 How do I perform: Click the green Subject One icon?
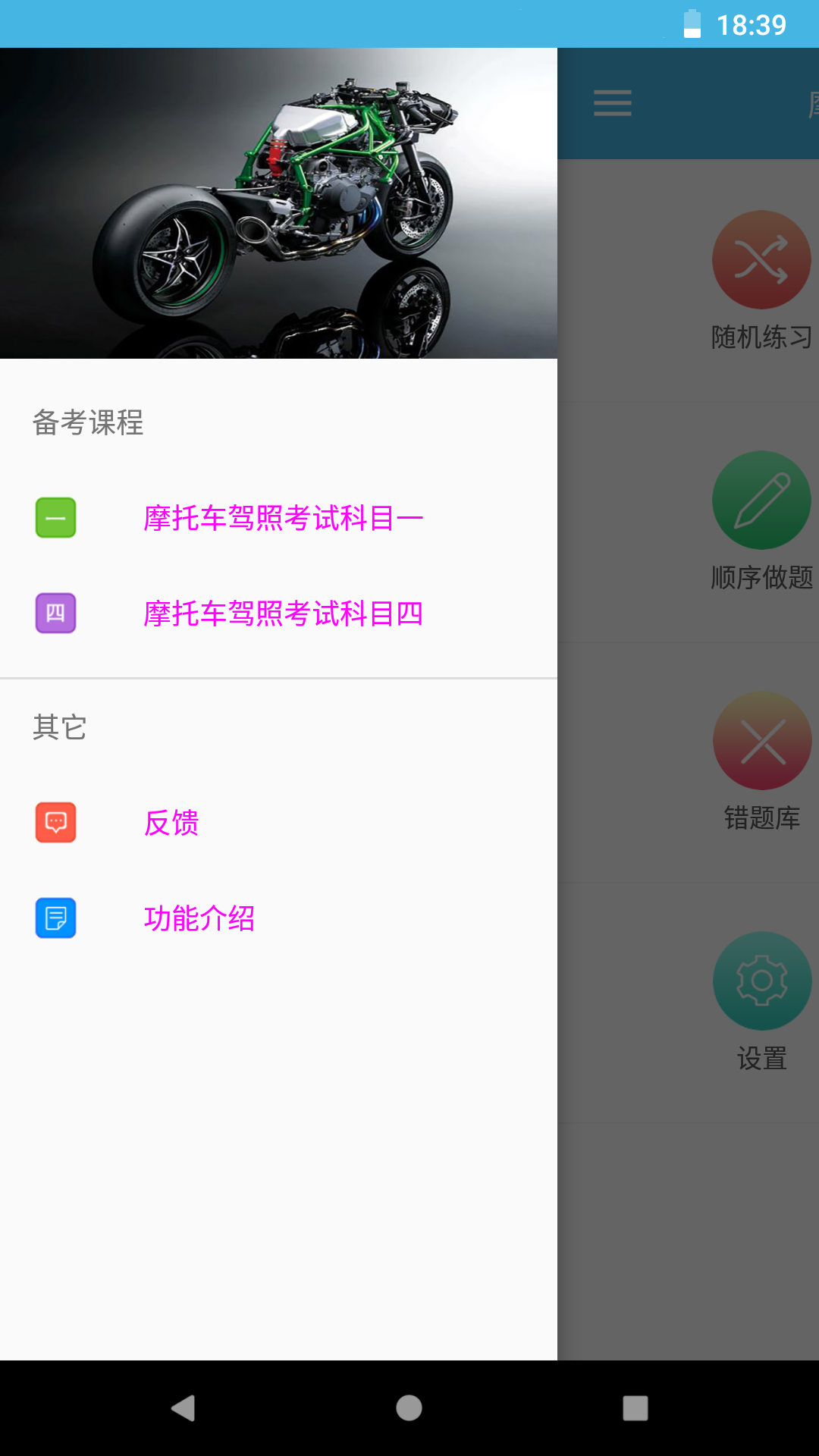[55, 518]
